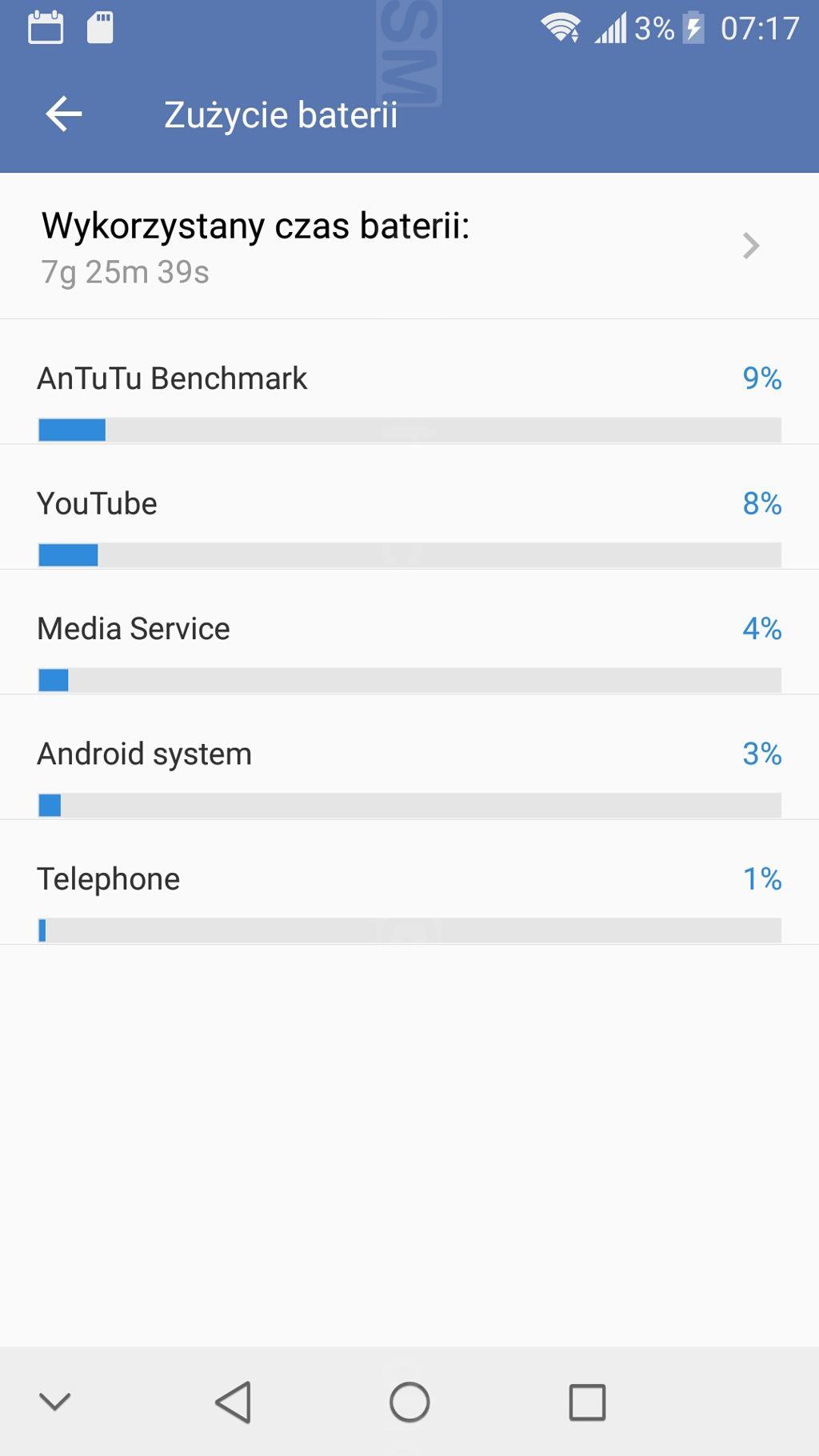This screenshot has width=819, height=1456.
Task: Open YouTube battery usage details
Action: coord(409,507)
